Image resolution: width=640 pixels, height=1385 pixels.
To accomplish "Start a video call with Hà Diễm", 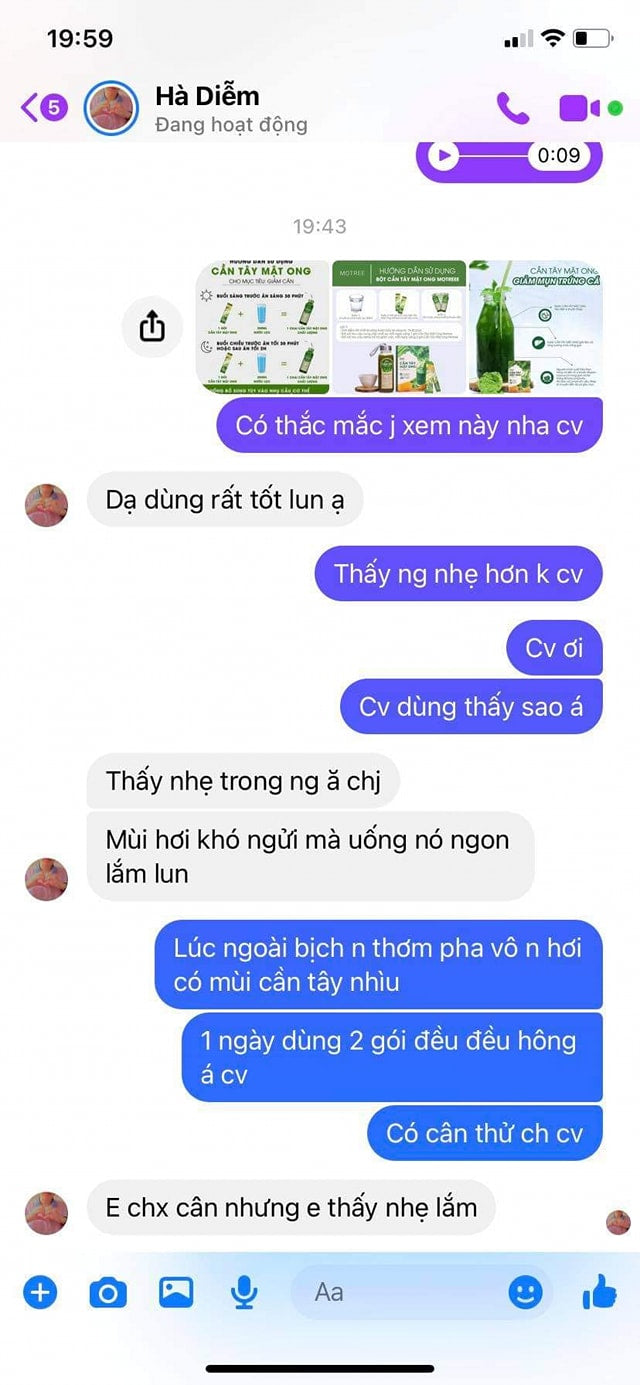I will [x=580, y=108].
